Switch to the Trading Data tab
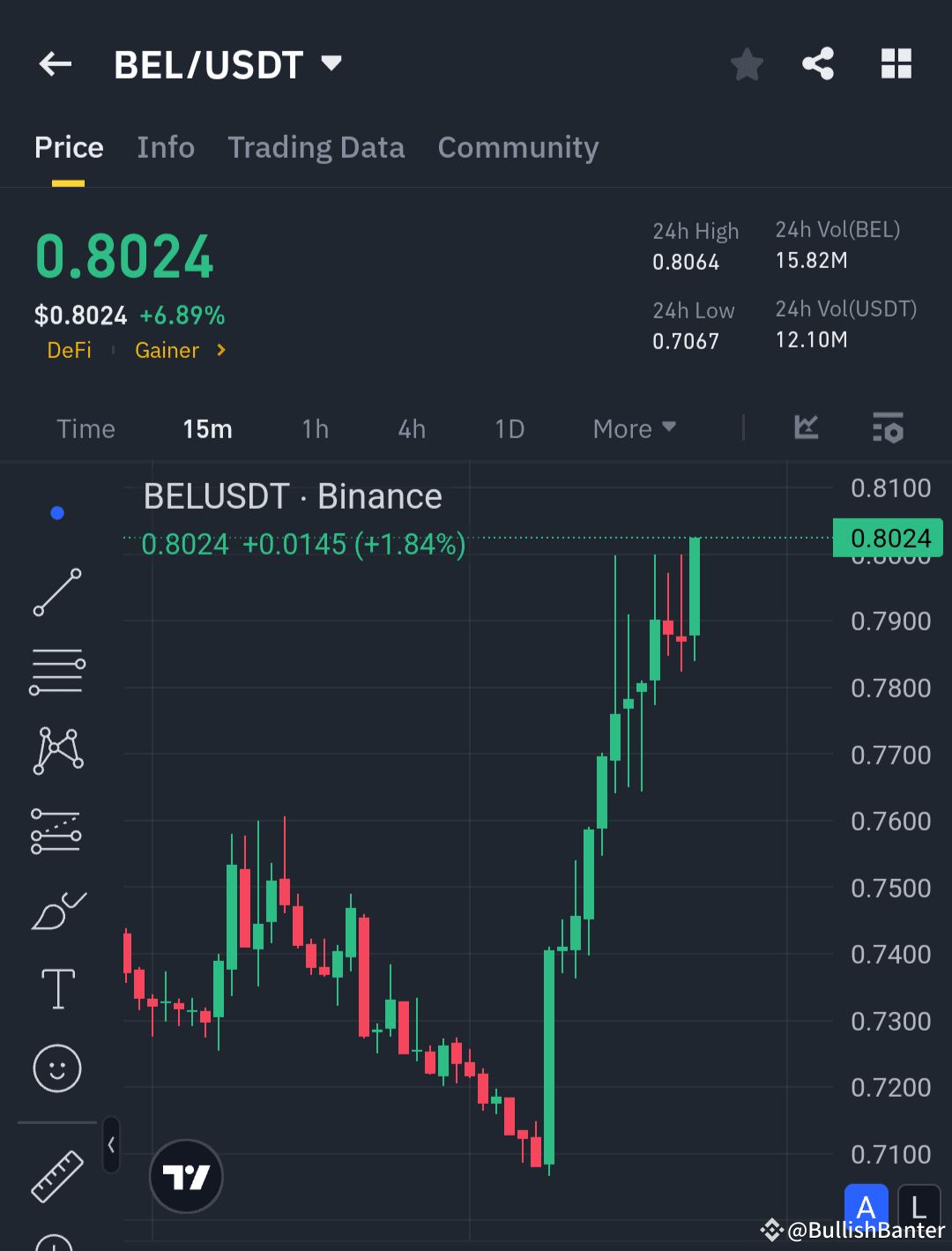Screen dimensions: 952x1251 coord(316,147)
